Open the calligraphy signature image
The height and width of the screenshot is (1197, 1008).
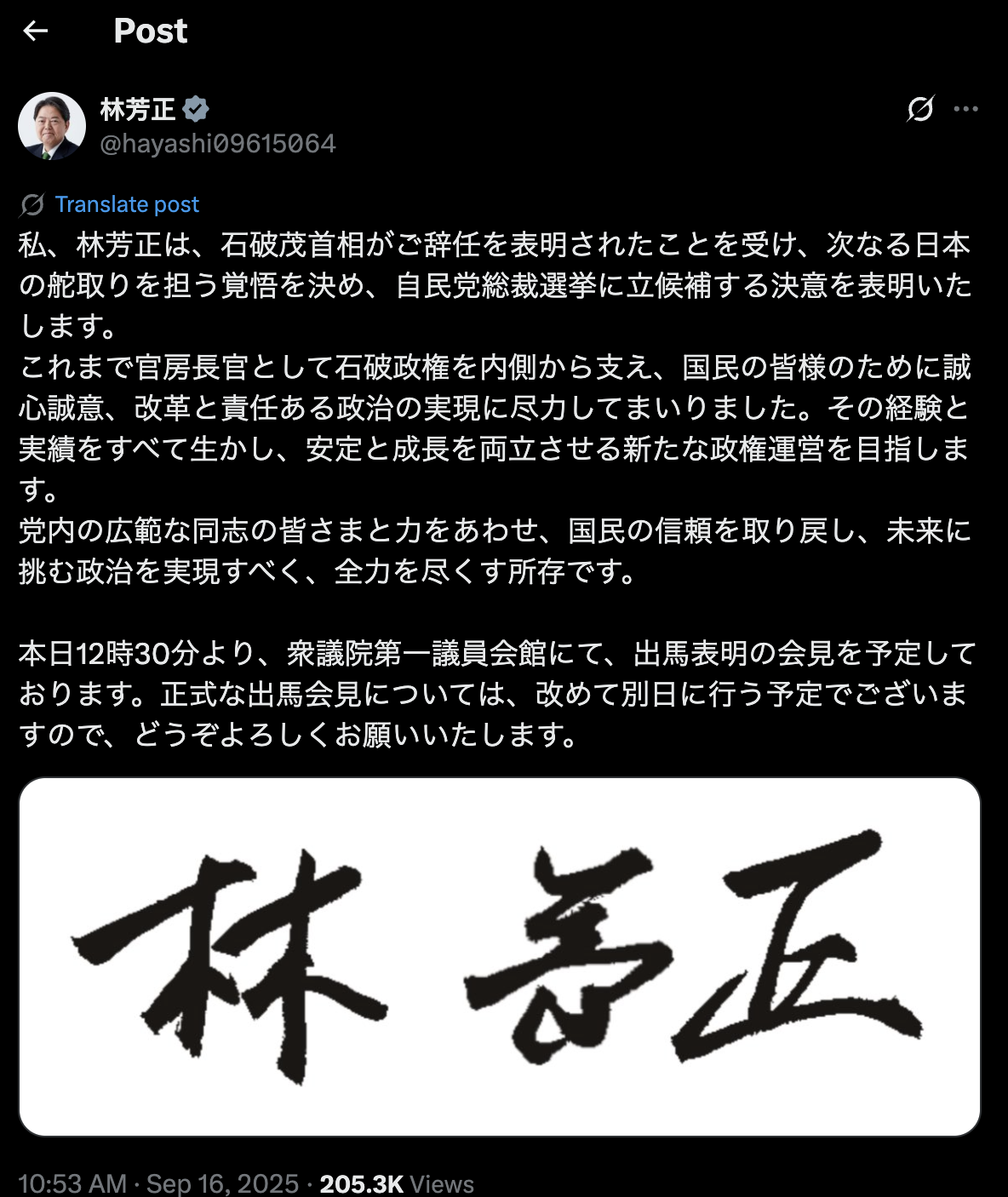pos(500,956)
